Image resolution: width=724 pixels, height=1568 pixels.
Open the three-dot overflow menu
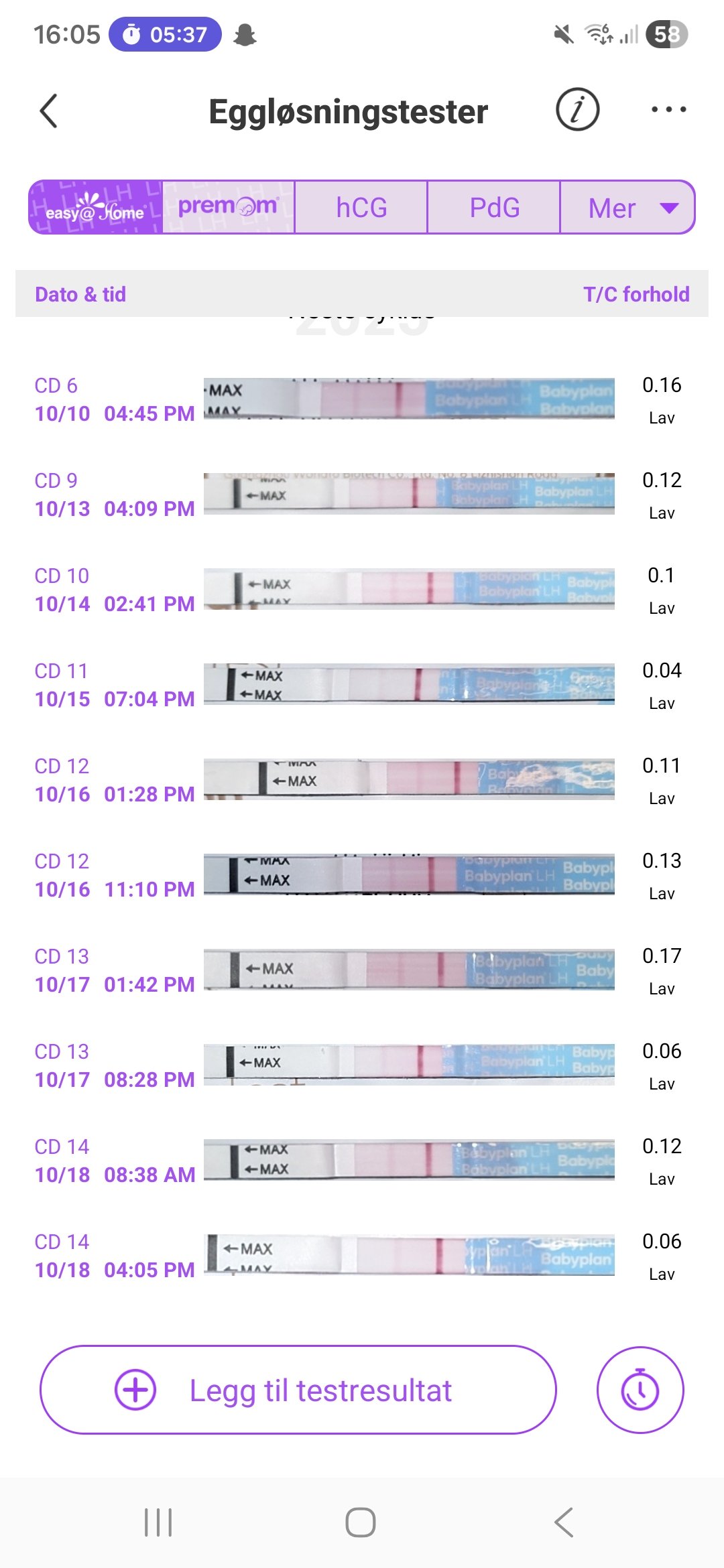click(x=668, y=109)
